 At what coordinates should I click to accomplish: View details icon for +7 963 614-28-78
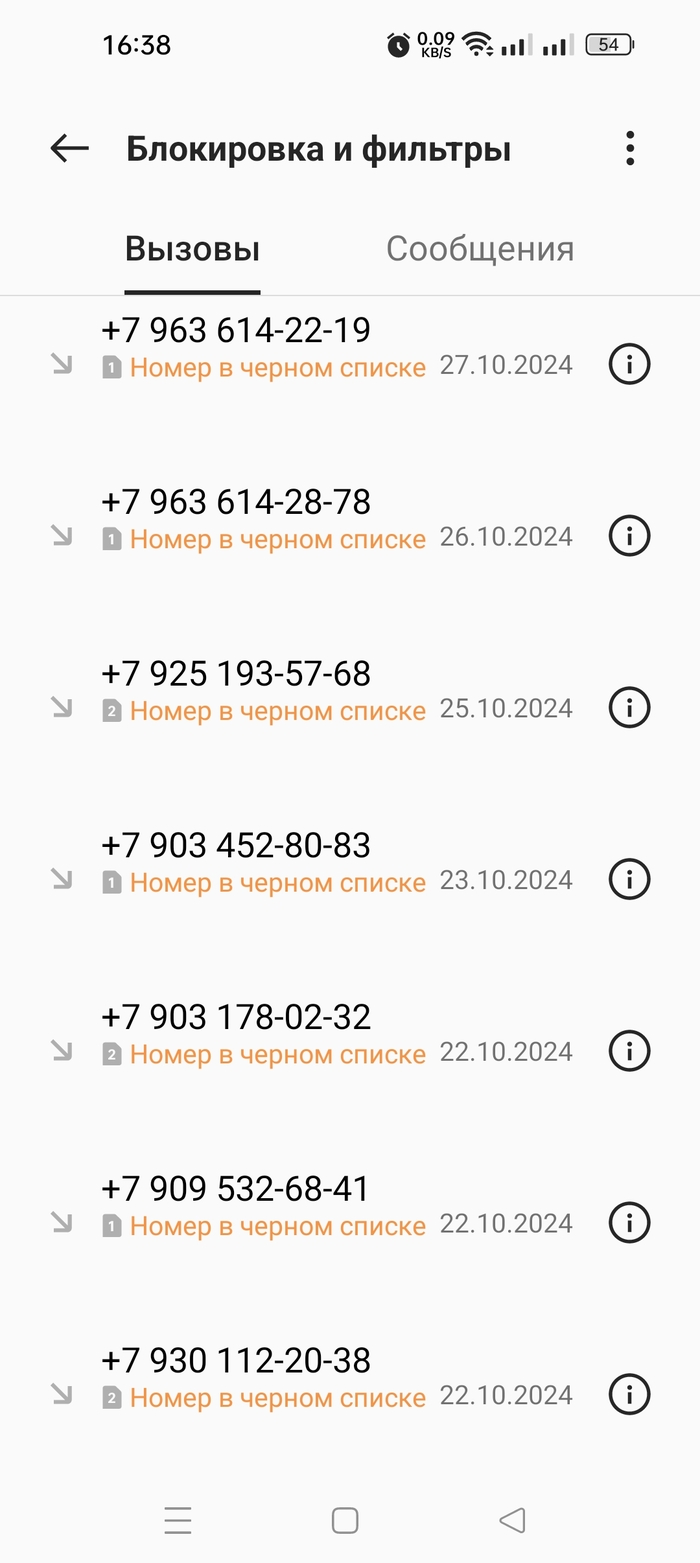pyautogui.click(x=629, y=535)
